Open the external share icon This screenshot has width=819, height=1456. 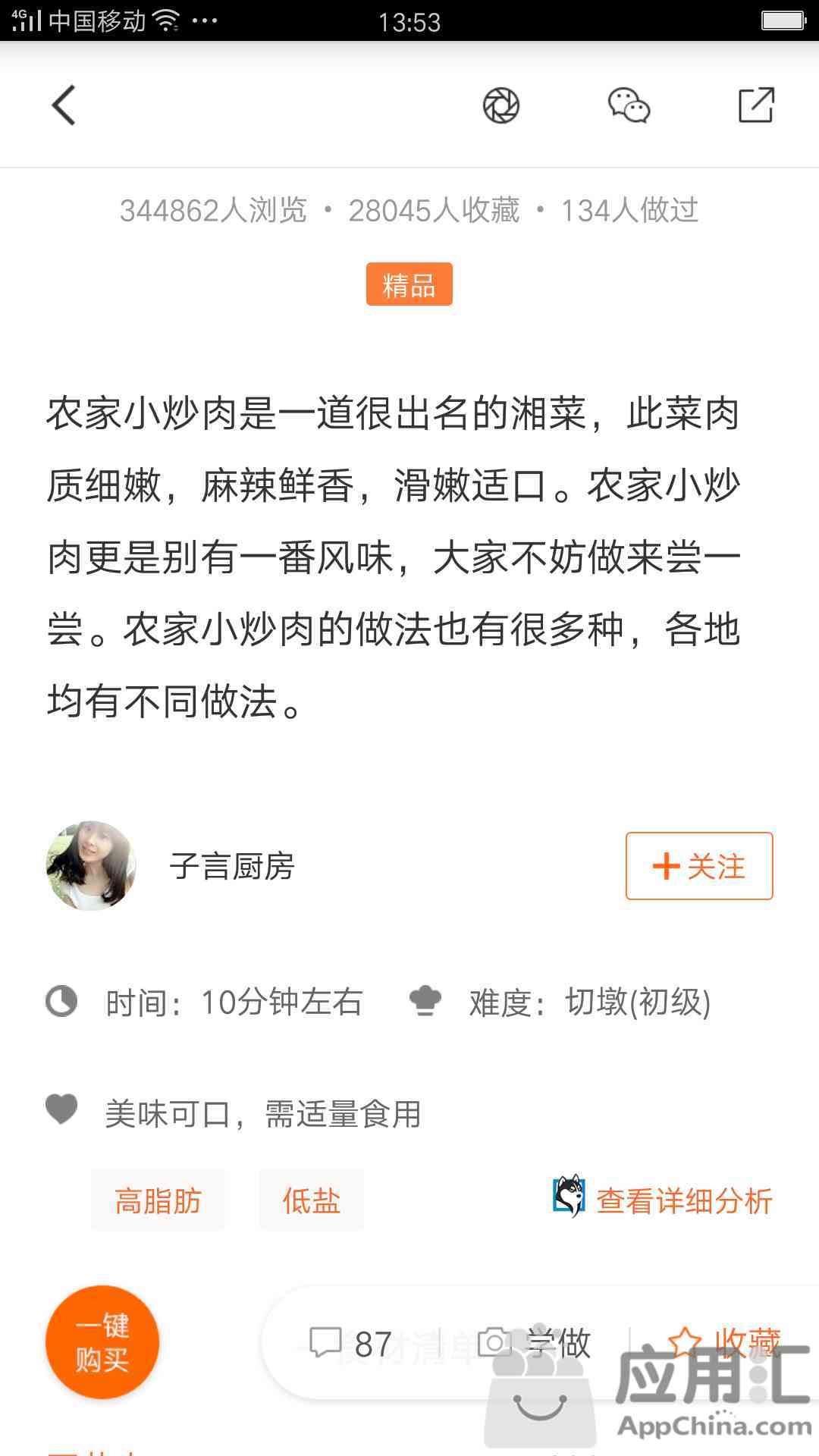[x=756, y=105]
